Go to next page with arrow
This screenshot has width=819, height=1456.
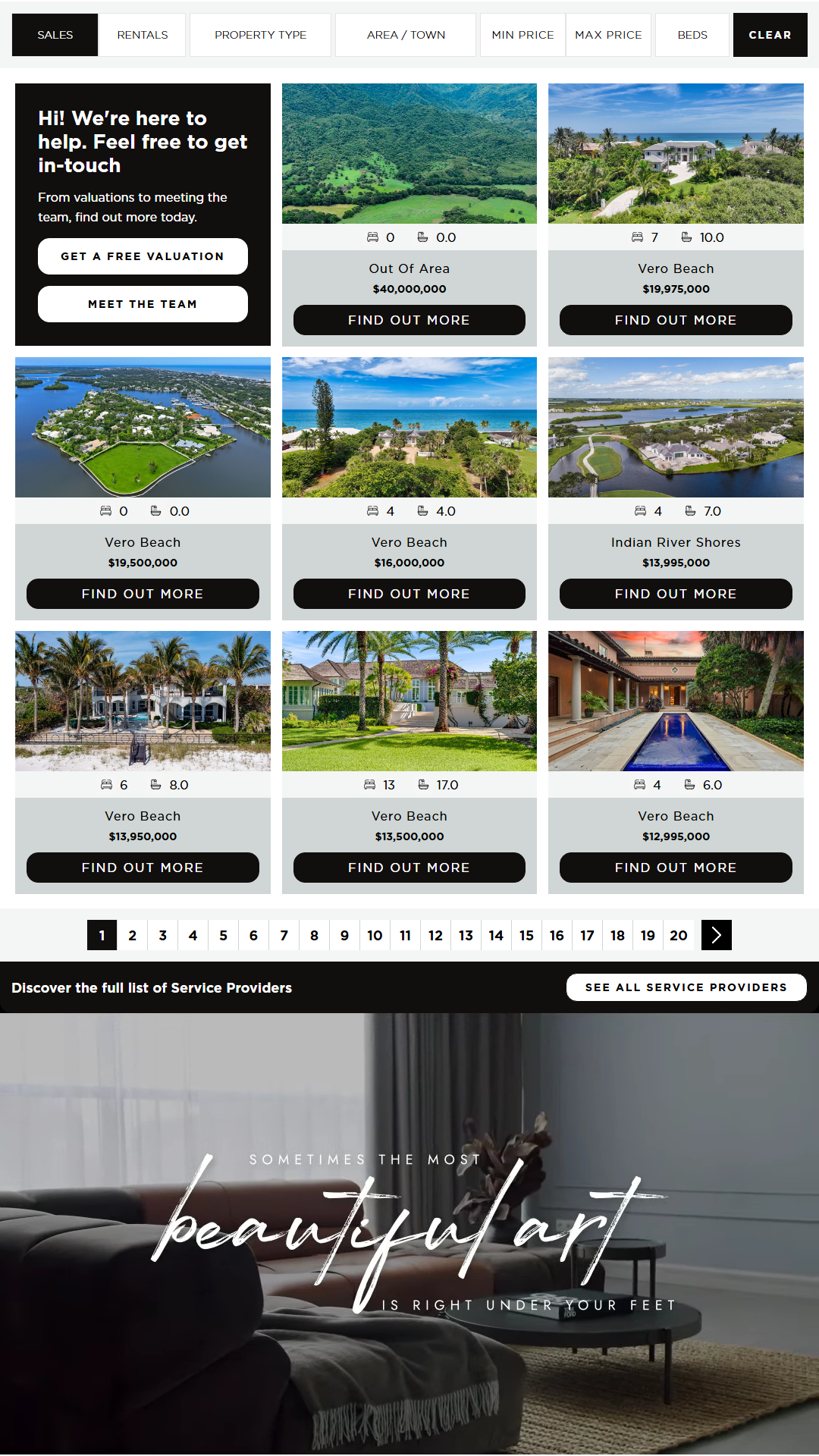(716, 935)
